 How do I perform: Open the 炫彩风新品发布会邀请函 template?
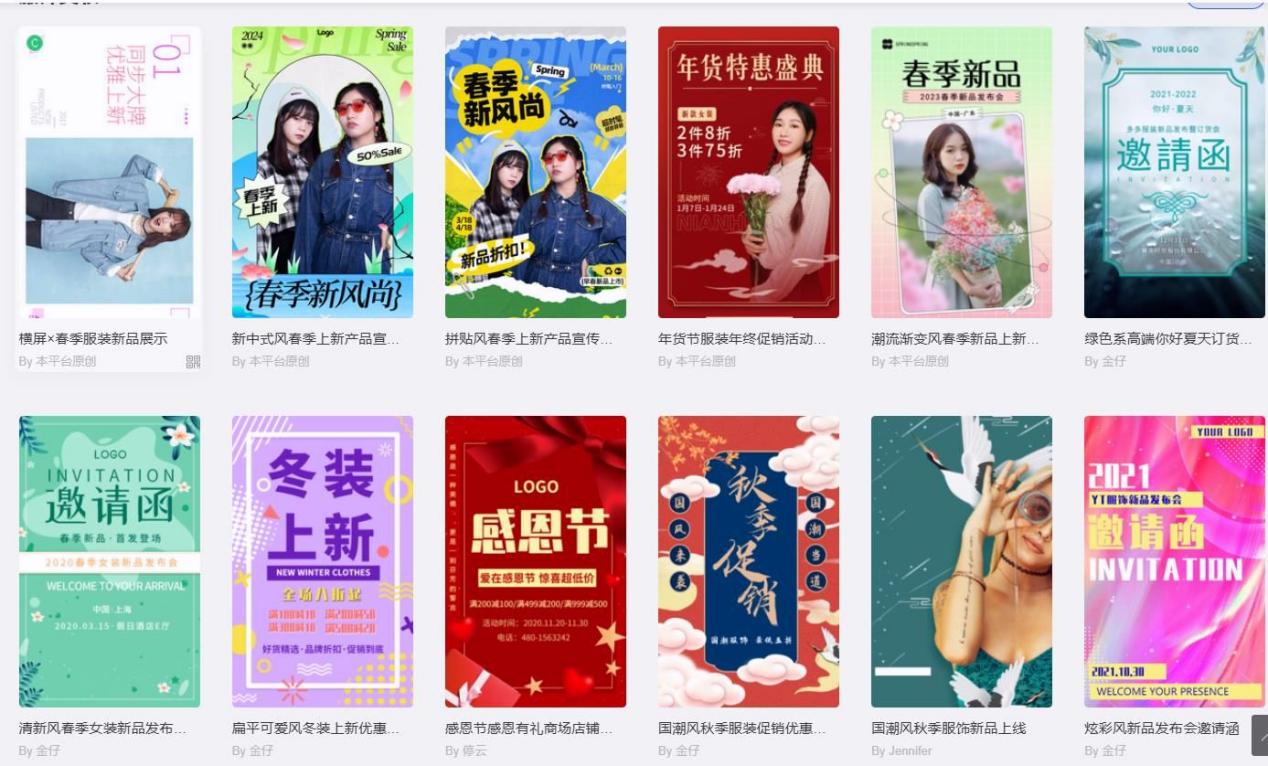[x=1174, y=561]
